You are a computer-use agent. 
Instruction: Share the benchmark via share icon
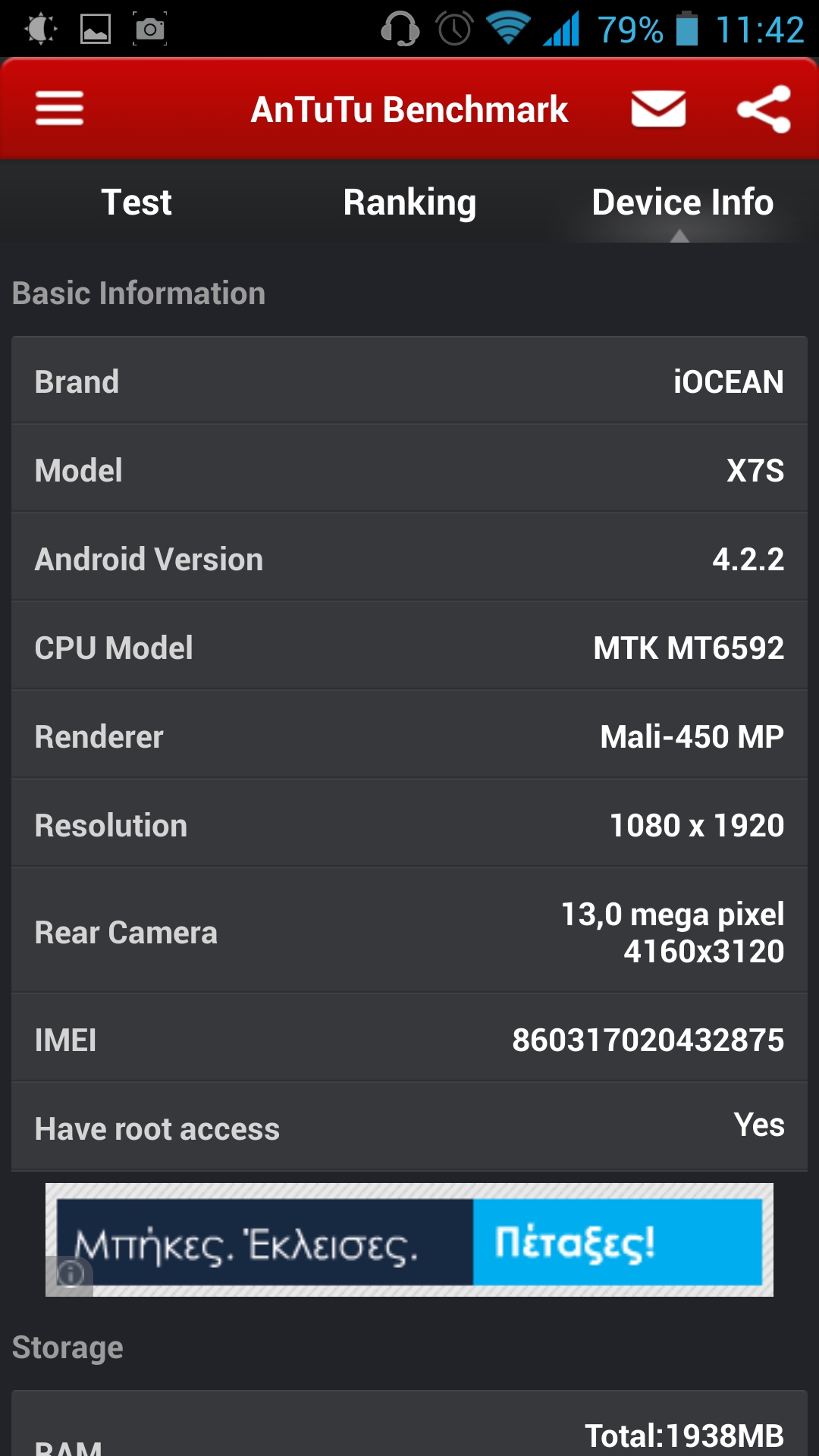click(x=764, y=109)
